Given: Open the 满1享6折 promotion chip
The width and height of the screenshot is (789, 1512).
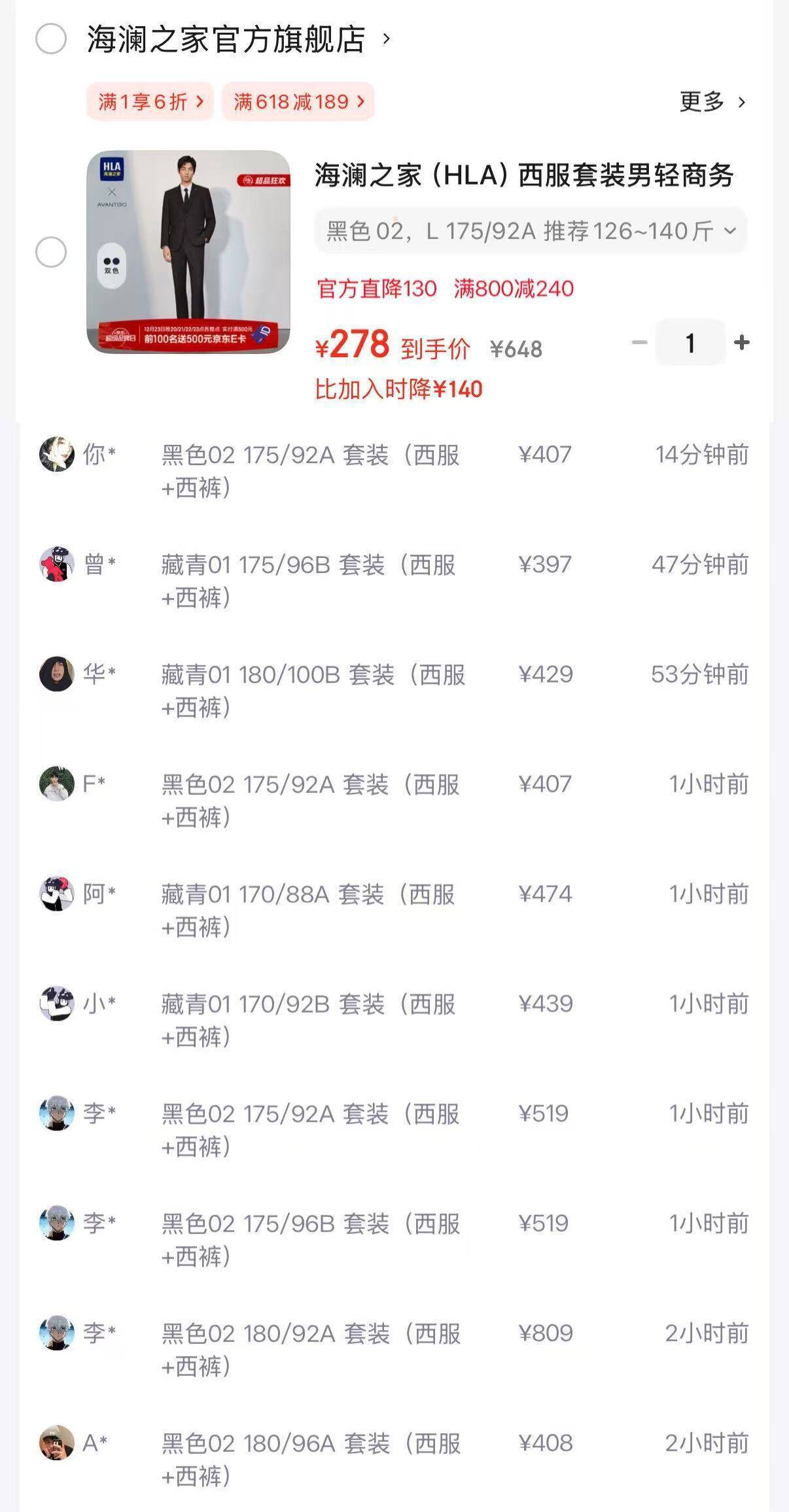Looking at the screenshot, I should click(x=150, y=101).
